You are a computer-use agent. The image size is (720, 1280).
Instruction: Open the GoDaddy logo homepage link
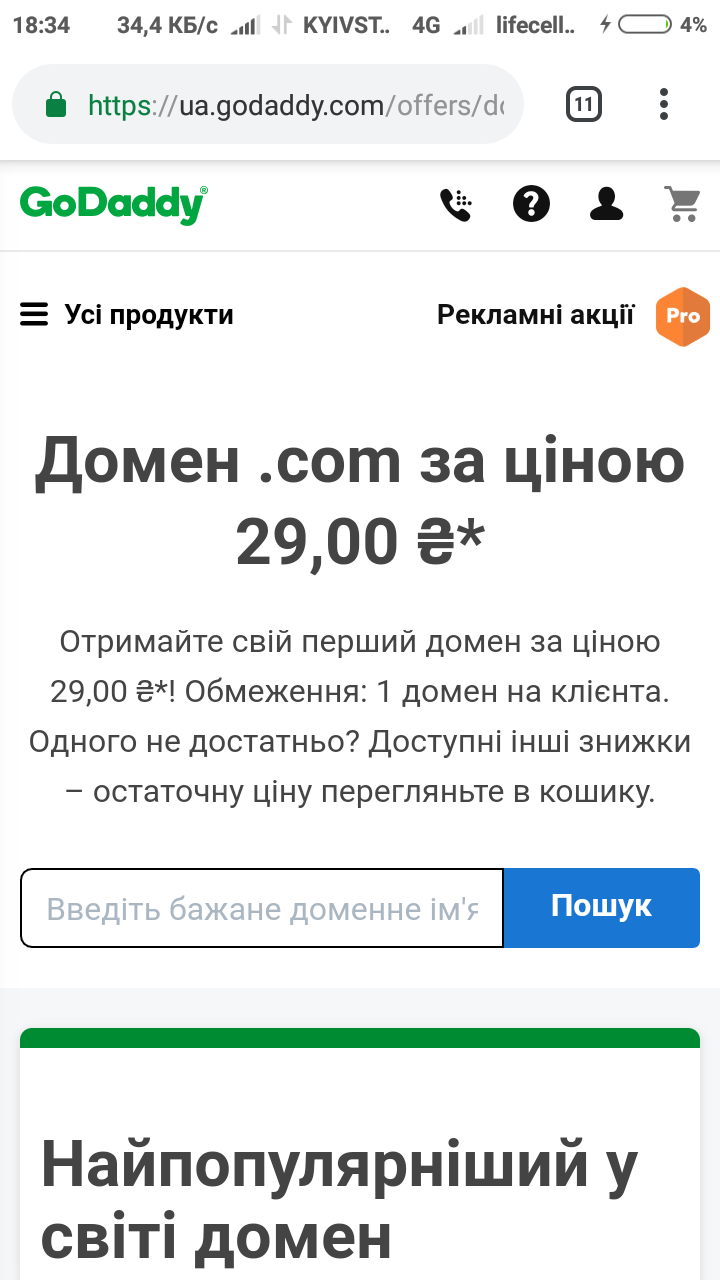tap(113, 204)
